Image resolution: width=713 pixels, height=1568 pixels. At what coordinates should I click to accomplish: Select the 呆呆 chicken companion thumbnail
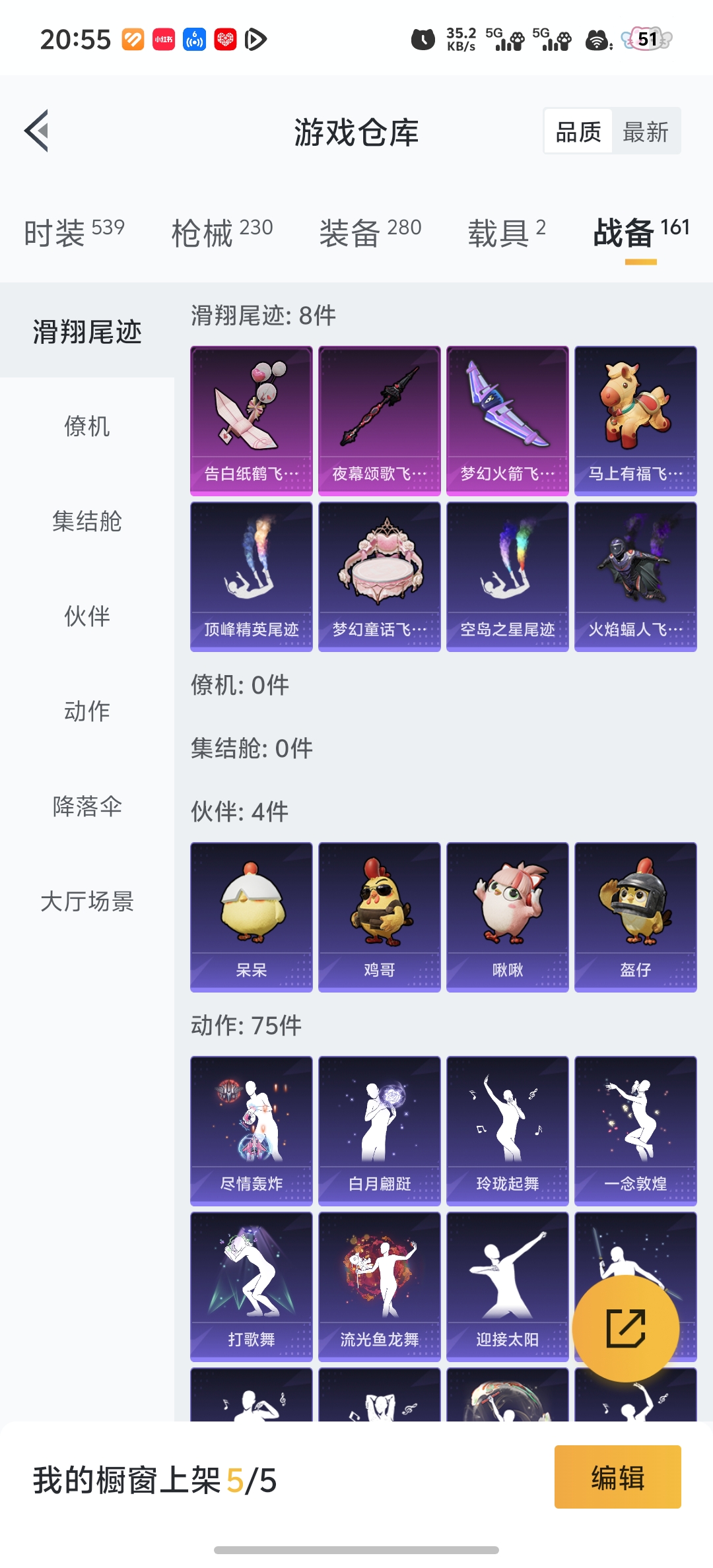click(251, 914)
